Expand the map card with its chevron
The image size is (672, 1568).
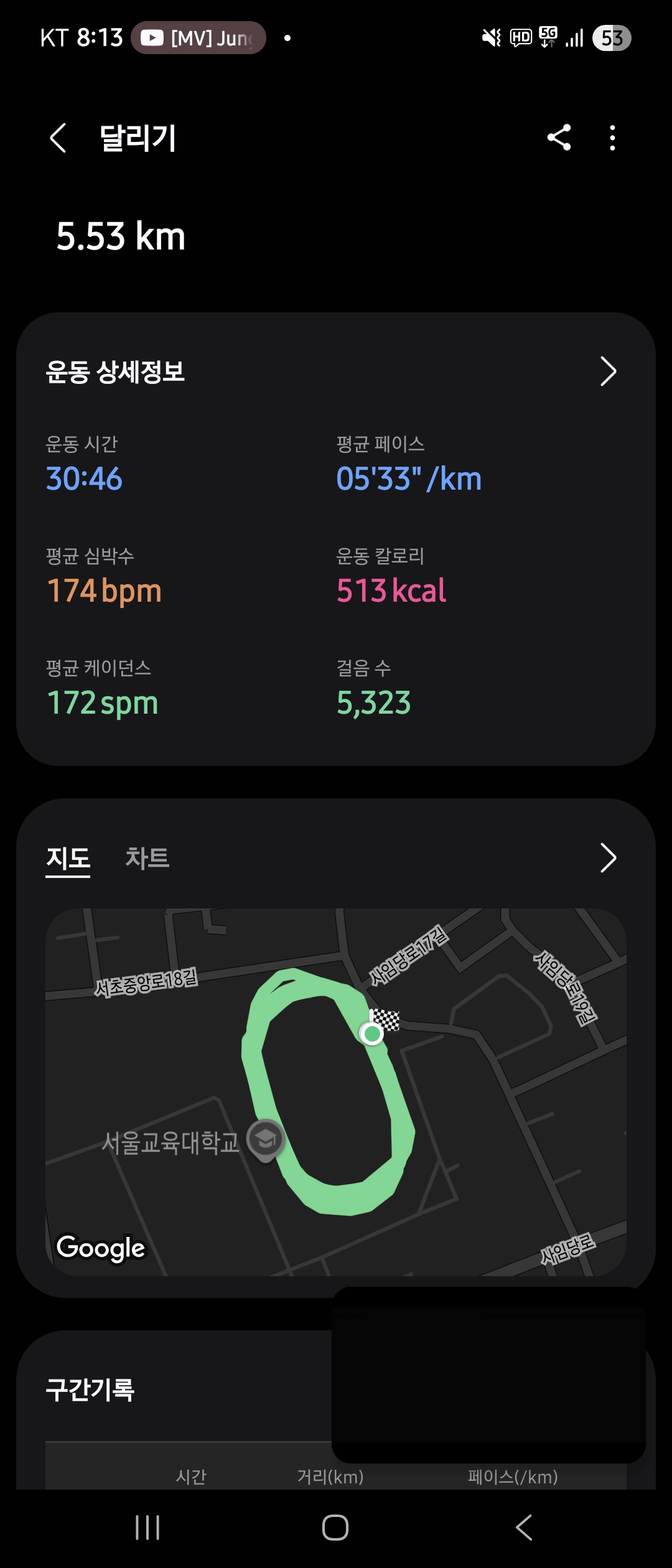click(x=607, y=858)
